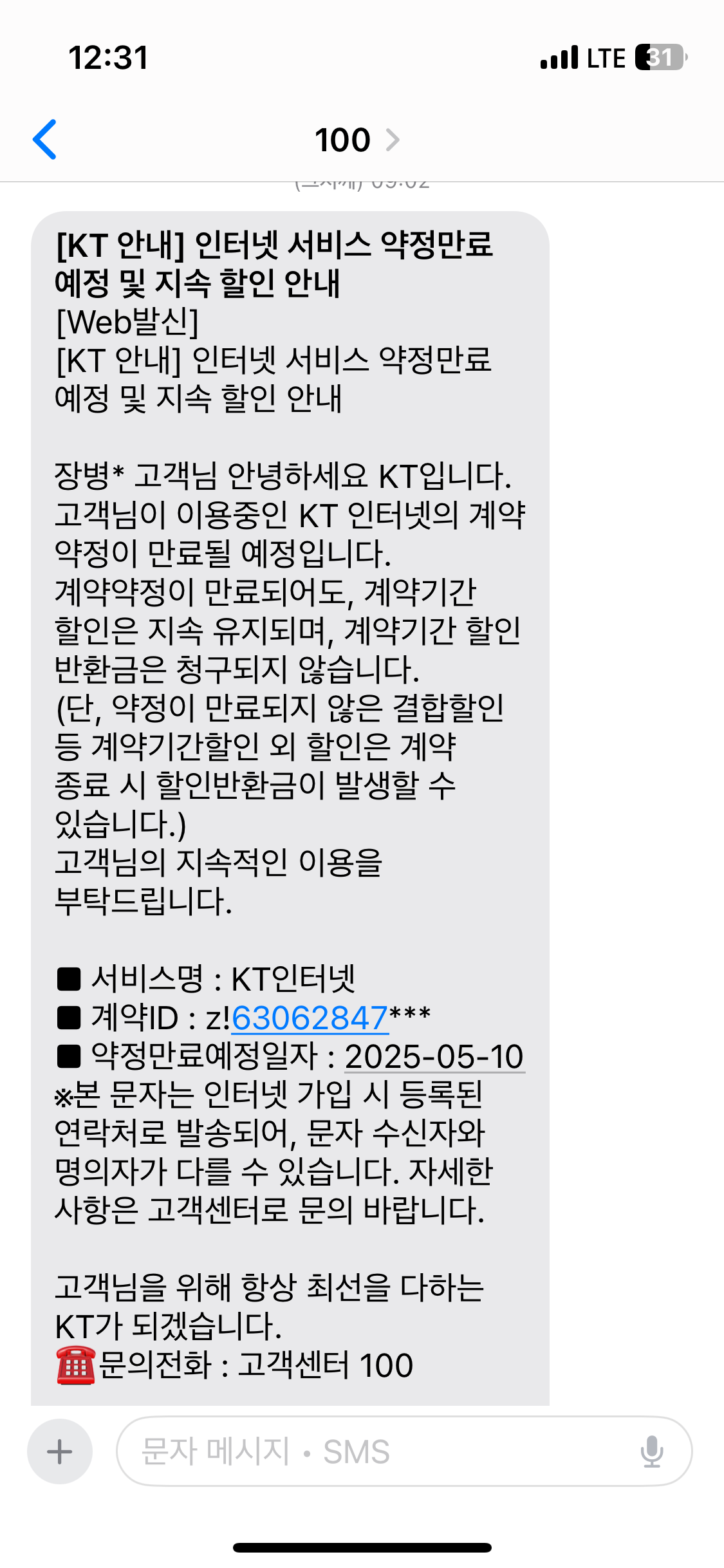Tap the linked contract number 63062847
Viewport: 724px width, 1568px height.
(310, 1018)
